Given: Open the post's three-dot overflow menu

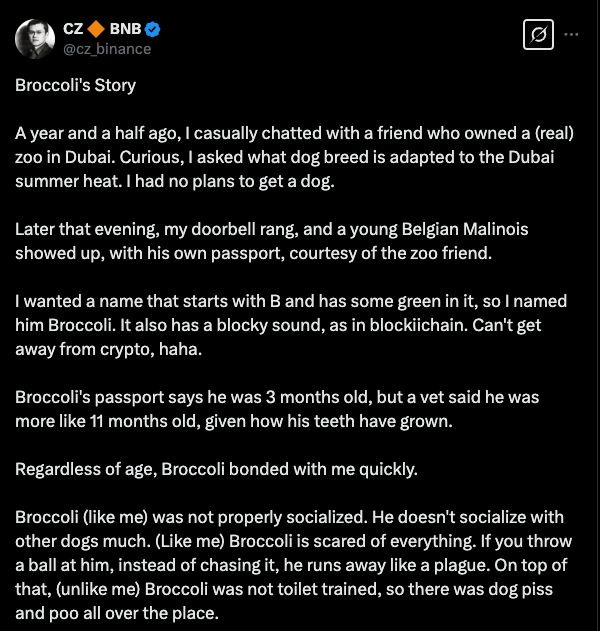Looking at the screenshot, I should 572,34.
